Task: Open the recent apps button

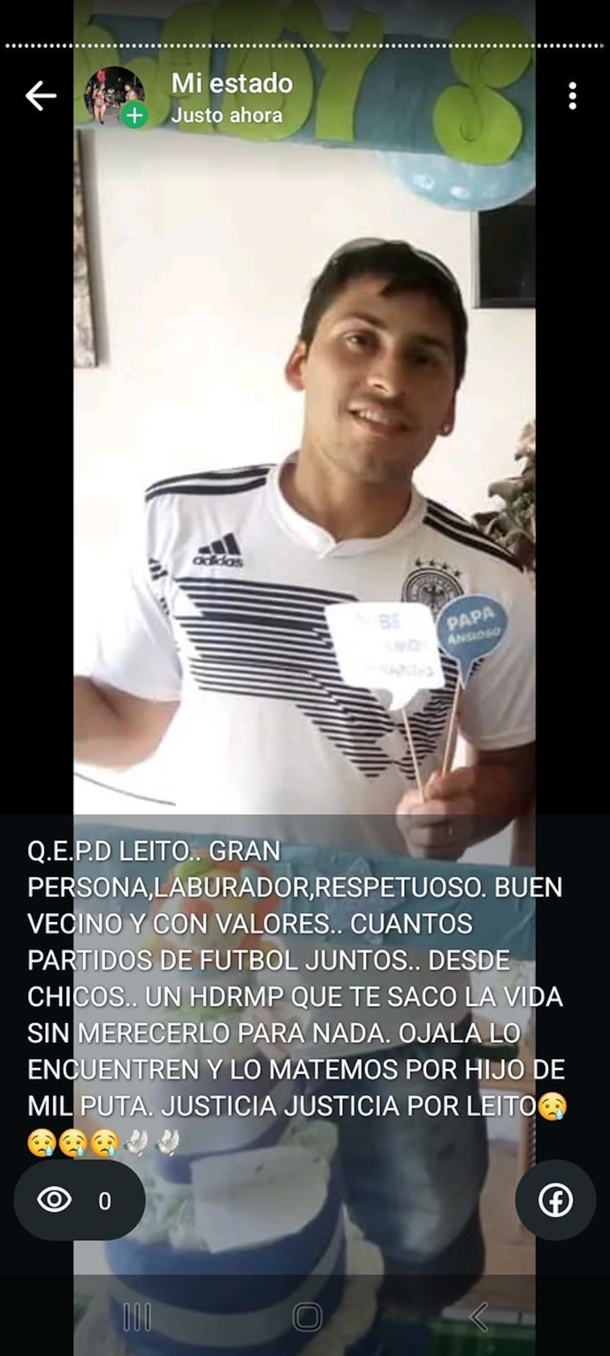Action: tap(136, 1317)
